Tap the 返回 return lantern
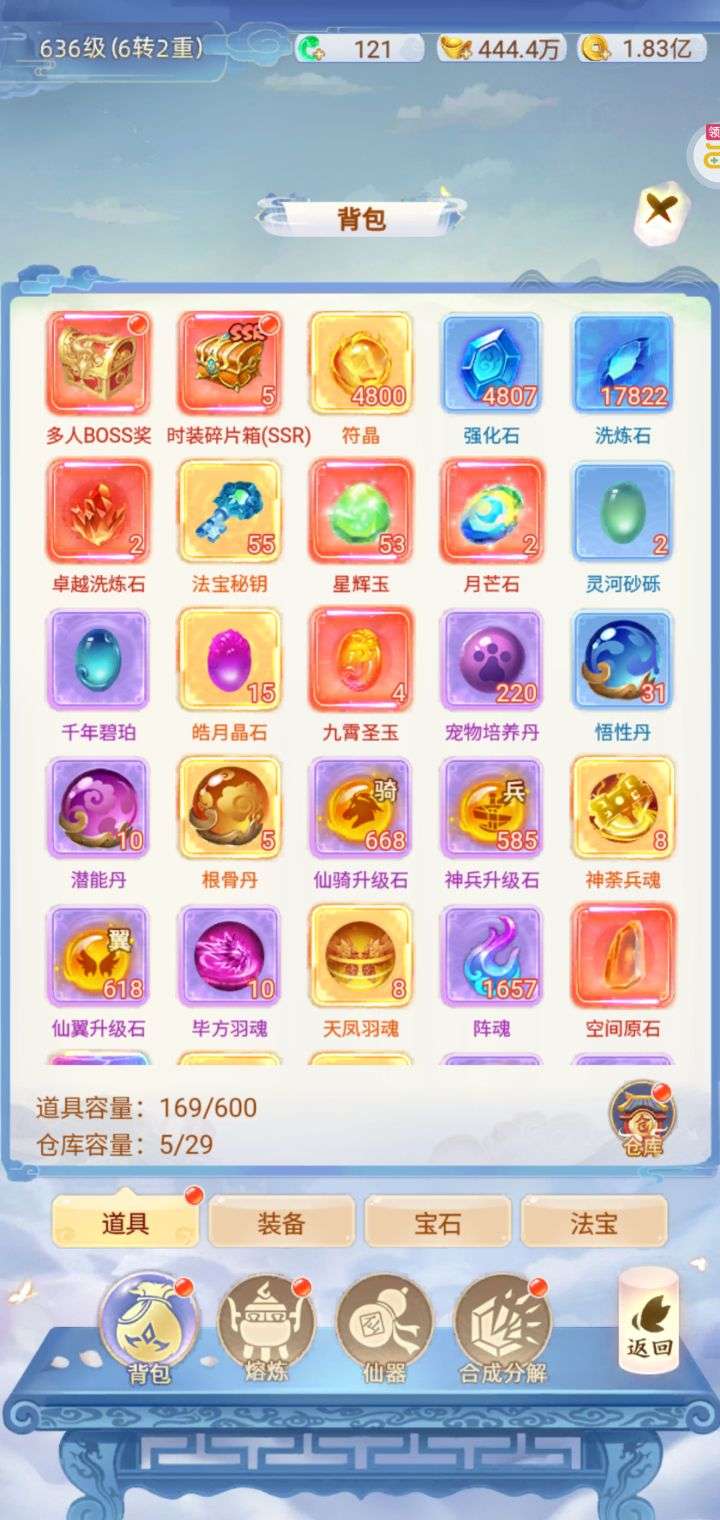Image resolution: width=720 pixels, height=1520 pixels. (x=649, y=1320)
